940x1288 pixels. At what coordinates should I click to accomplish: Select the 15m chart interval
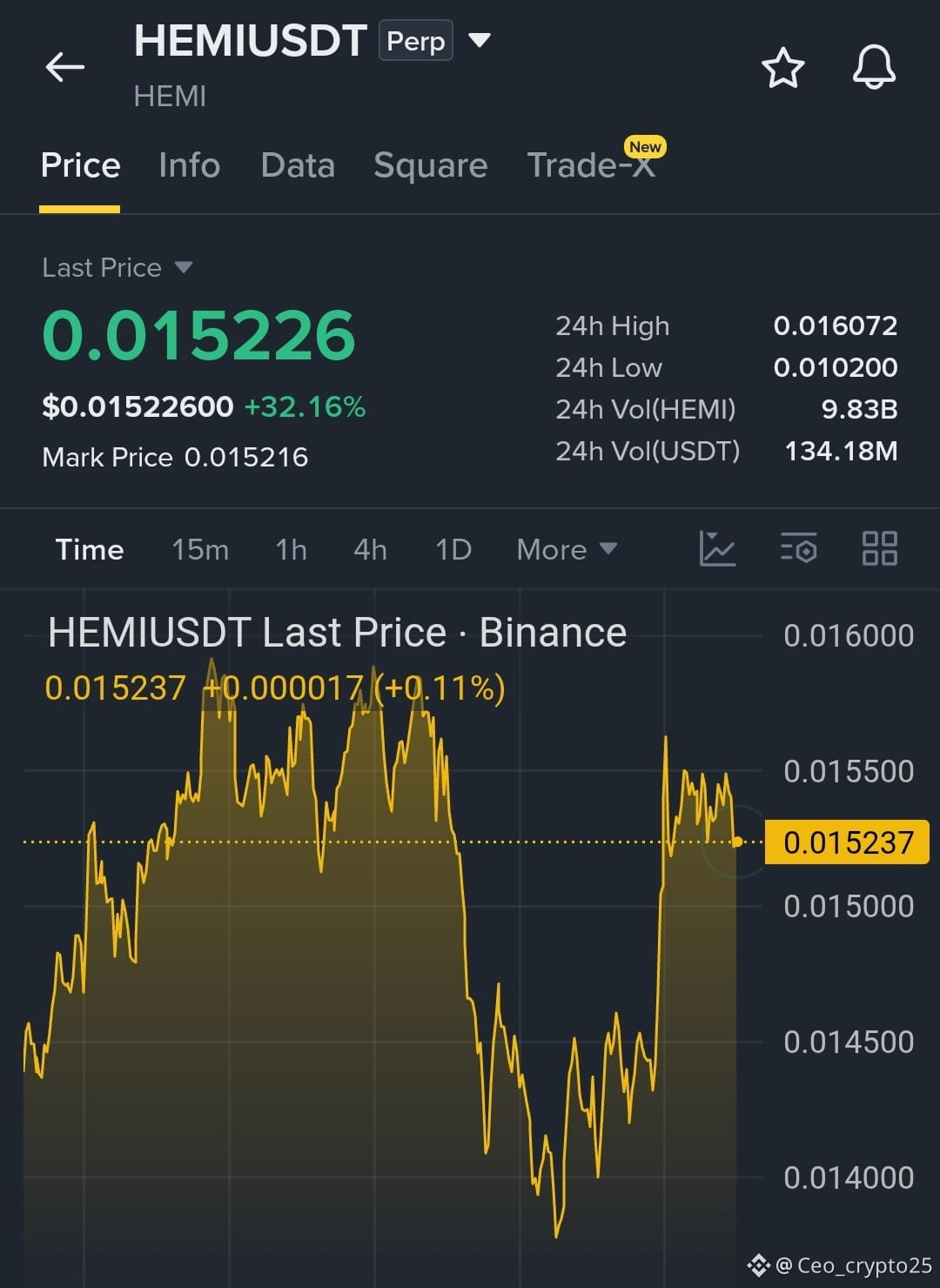click(200, 549)
